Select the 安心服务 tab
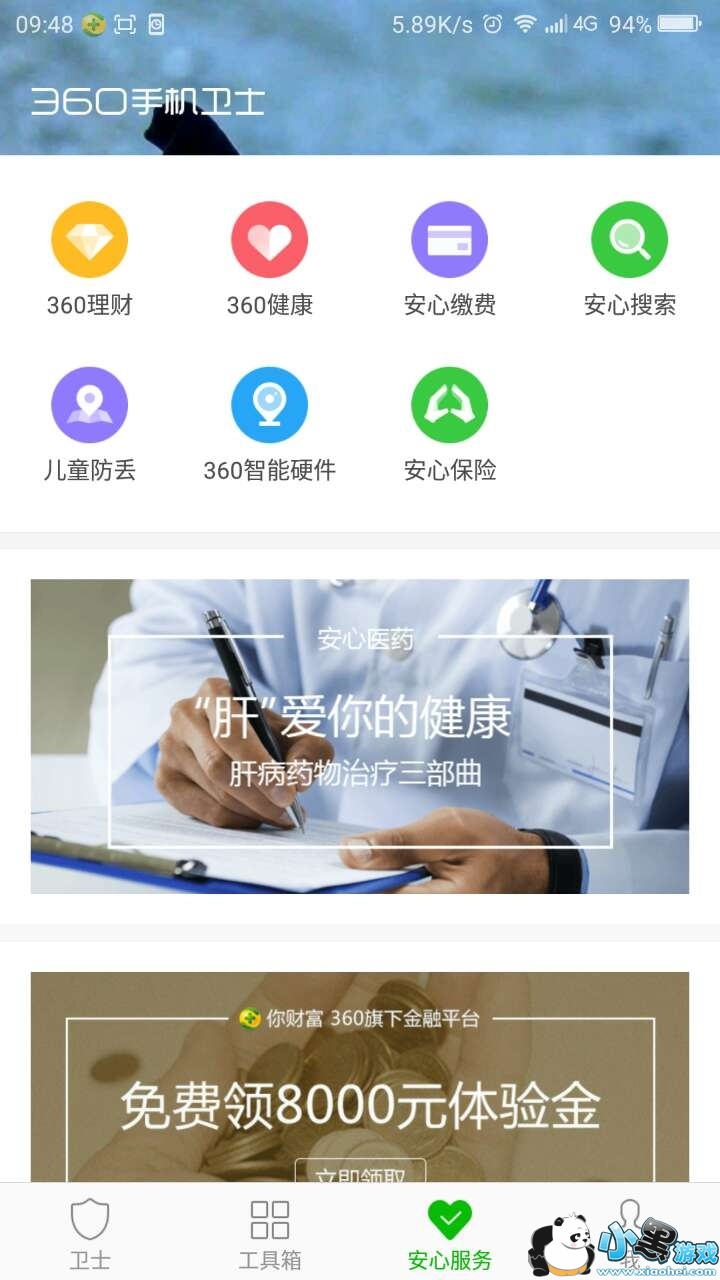This screenshot has width=720, height=1280. coord(449,1234)
